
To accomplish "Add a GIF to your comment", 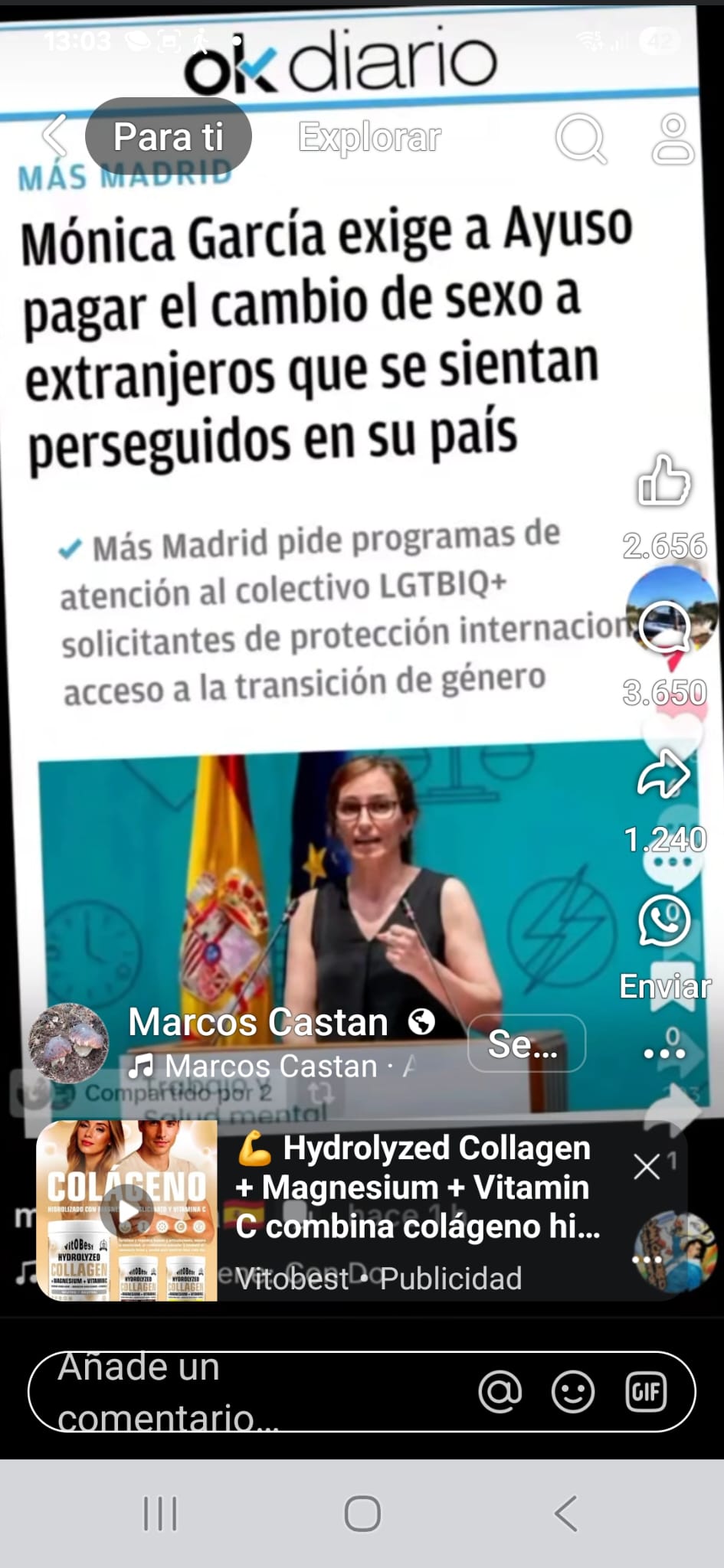I will 645,1392.
